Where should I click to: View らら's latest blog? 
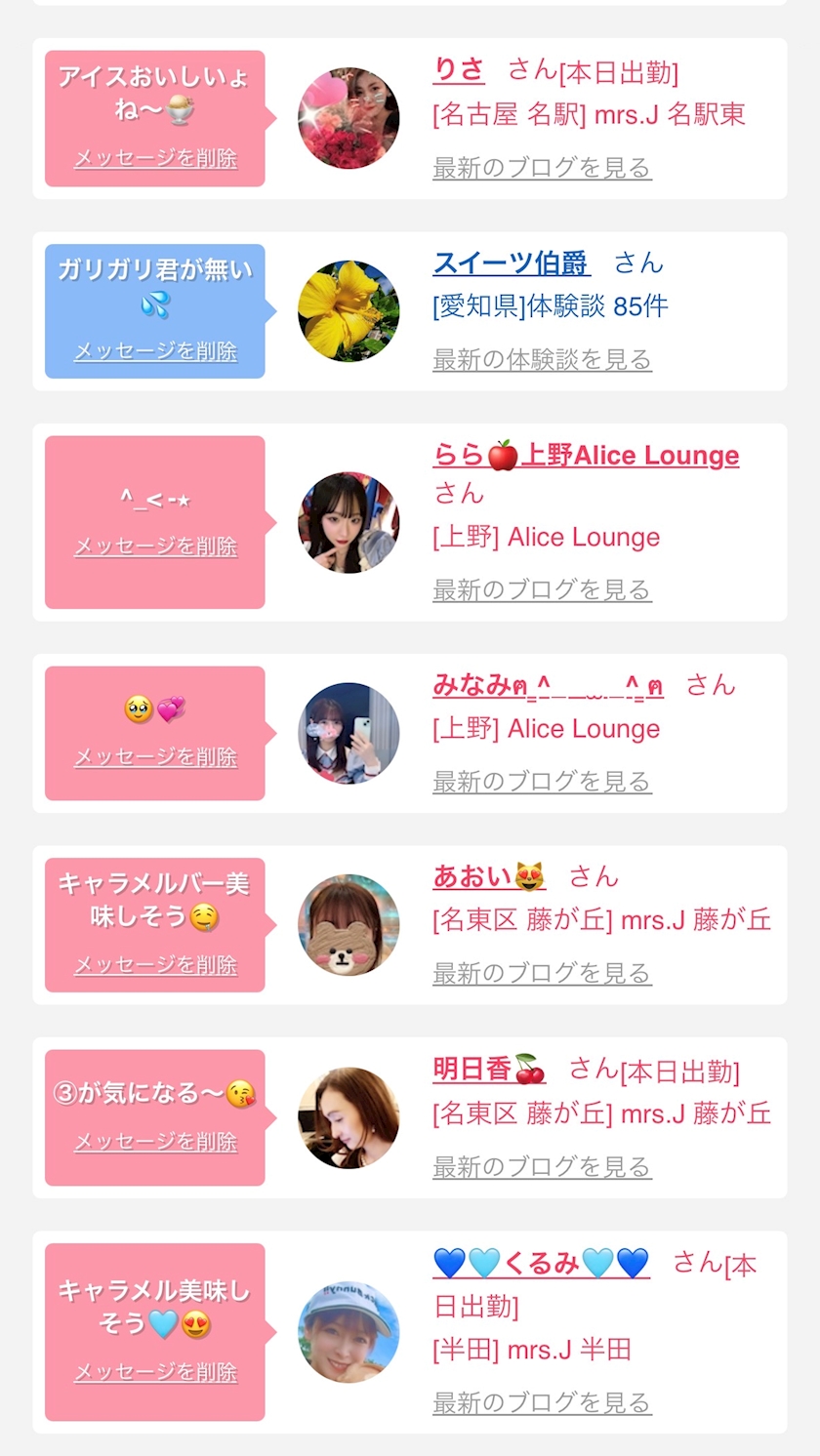pyautogui.click(x=542, y=590)
